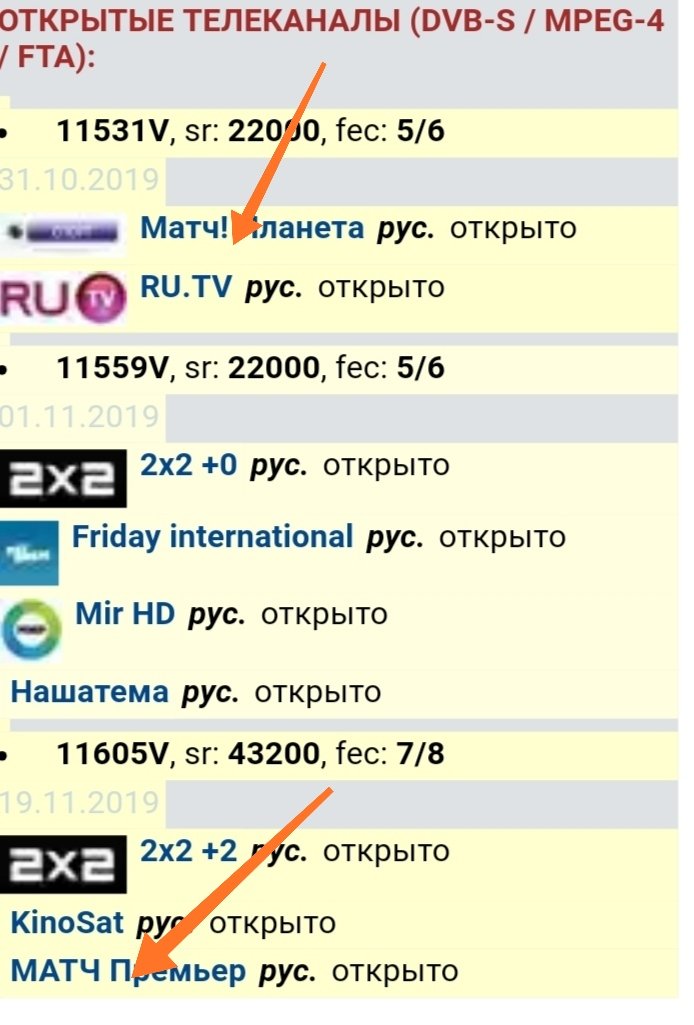Image resolution: width=694 pixels, height=1025 pixels.
Task: Open the RU.TV channel link
Action: point(186,288)
